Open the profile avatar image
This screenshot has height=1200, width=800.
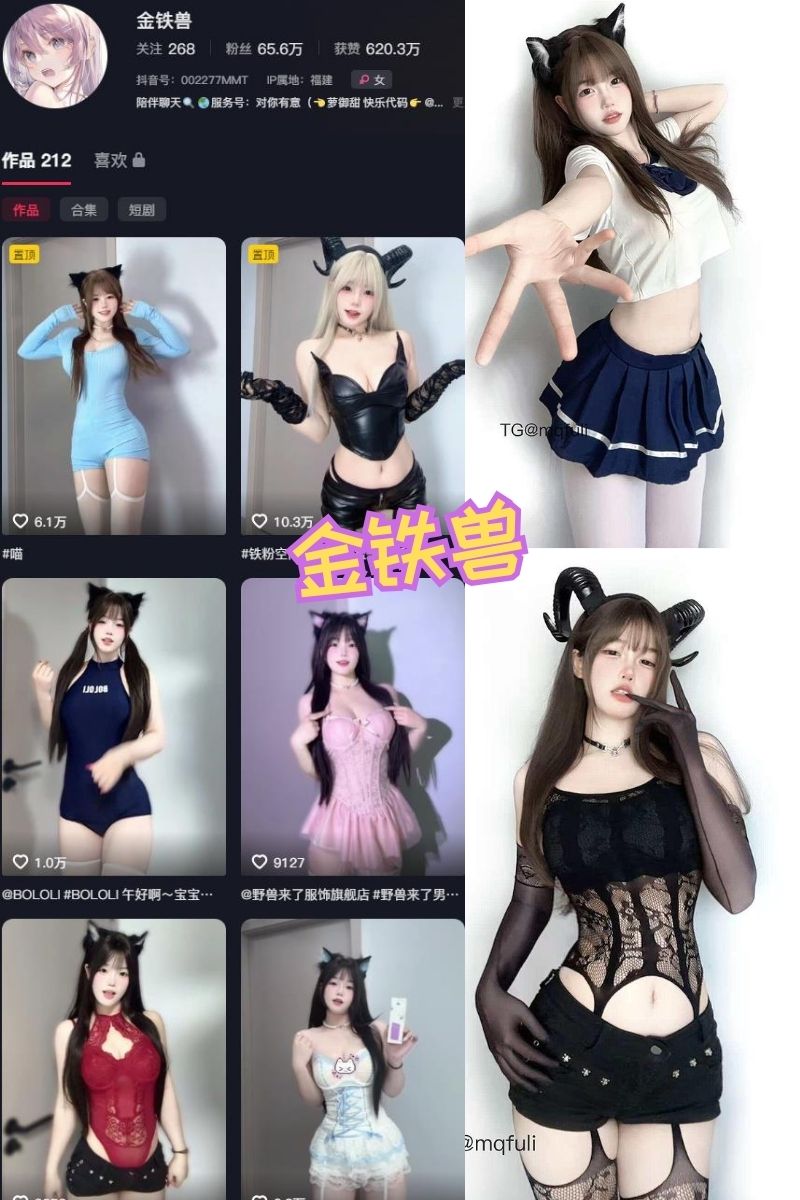pos(55,55)
